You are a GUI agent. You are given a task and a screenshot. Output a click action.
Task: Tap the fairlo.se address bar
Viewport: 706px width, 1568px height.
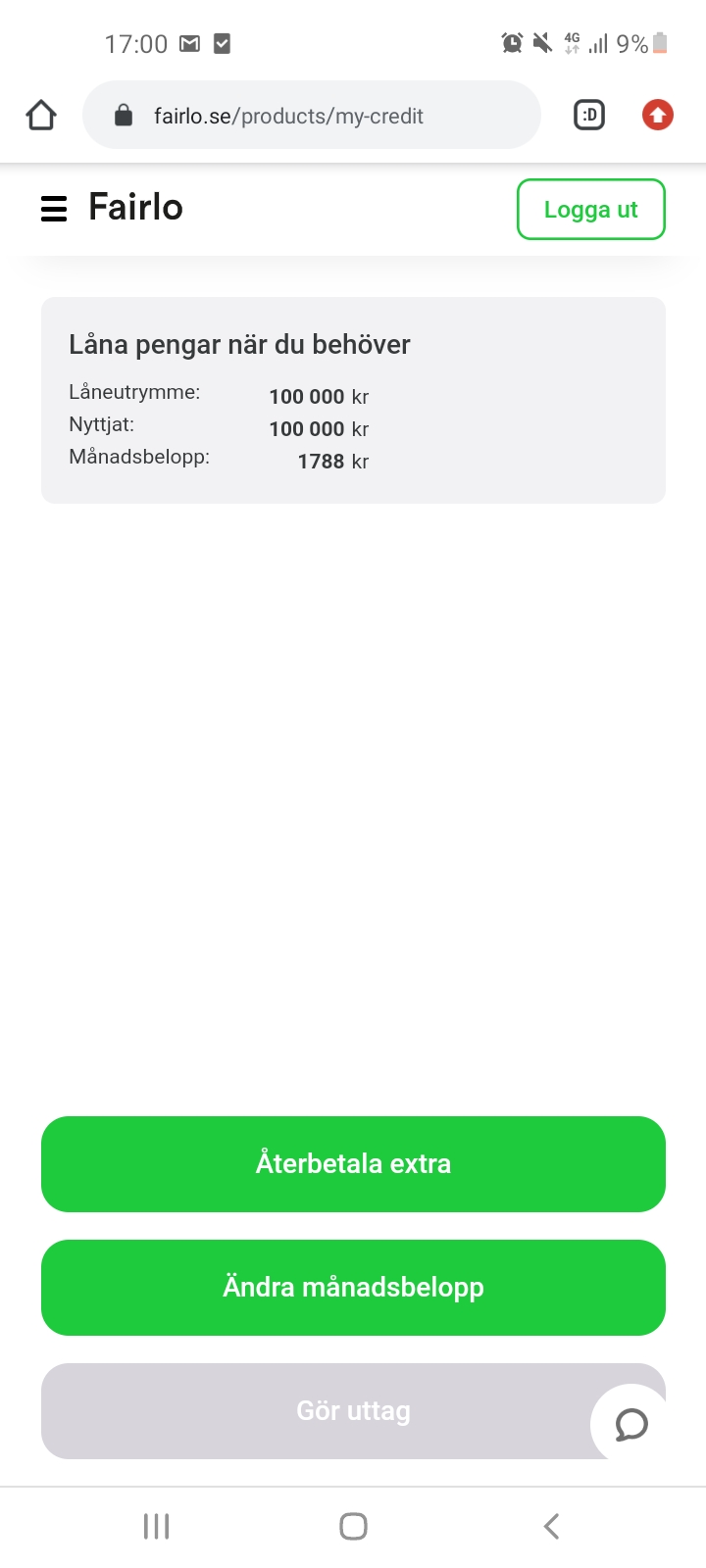[312, 116]
